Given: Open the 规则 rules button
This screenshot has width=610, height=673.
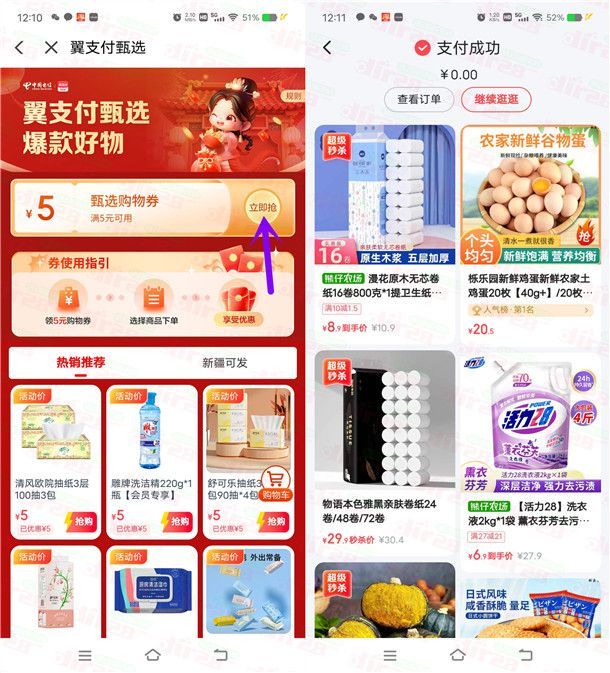Looking at the screenshot, I should [x=291, y=96].
